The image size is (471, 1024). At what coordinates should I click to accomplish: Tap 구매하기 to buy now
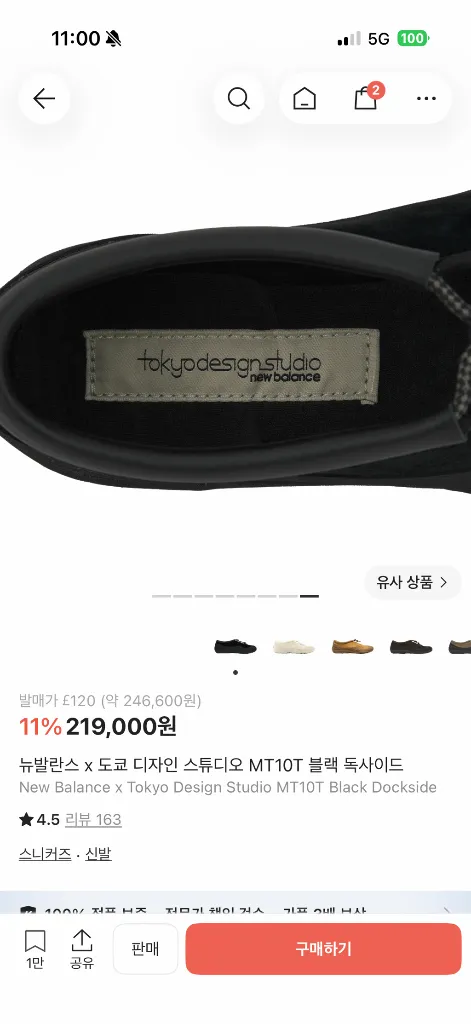pos(323,949)
